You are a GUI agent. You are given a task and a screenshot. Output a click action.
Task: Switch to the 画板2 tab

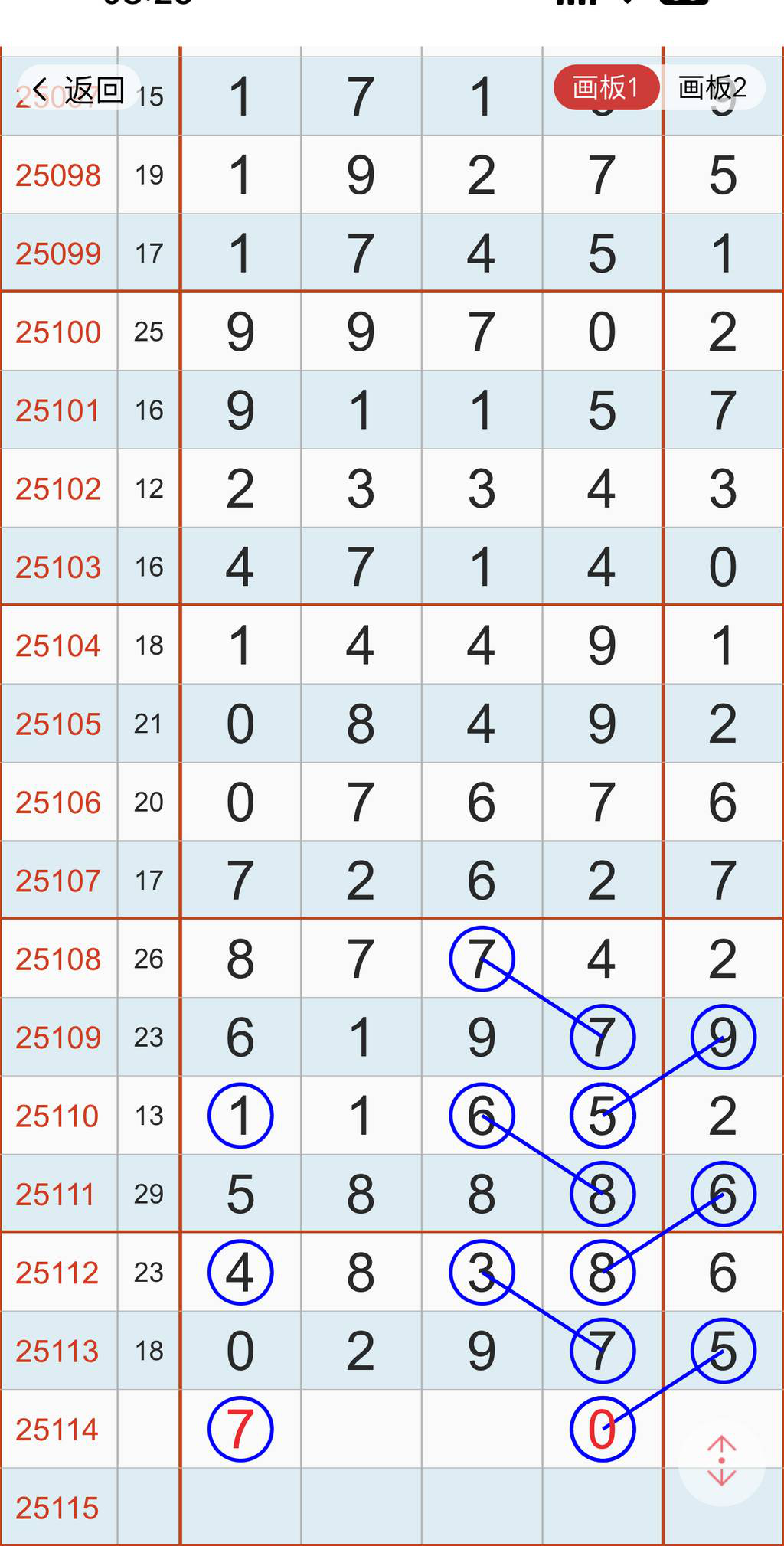[712, 87]
